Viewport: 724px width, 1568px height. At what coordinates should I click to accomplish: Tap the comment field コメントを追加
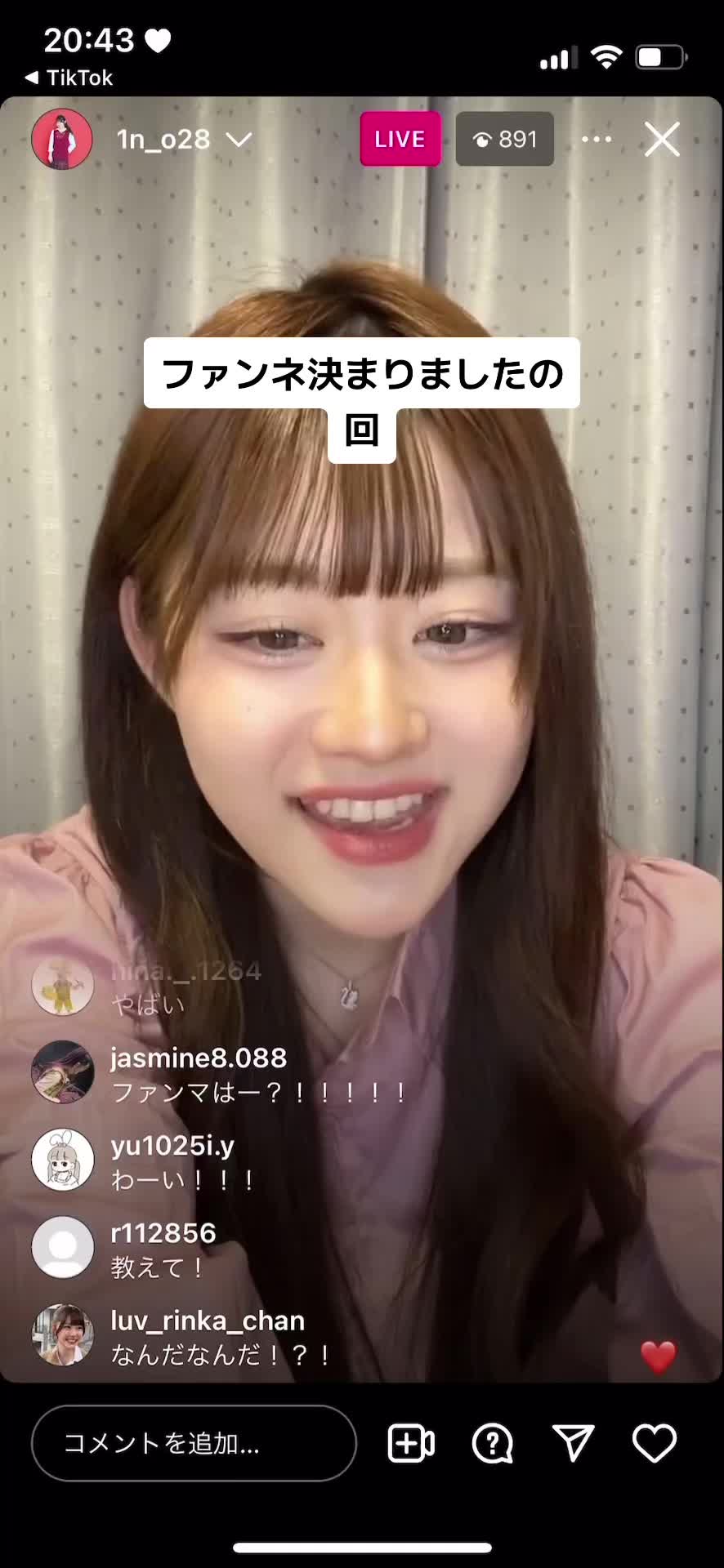[194, 1443]
